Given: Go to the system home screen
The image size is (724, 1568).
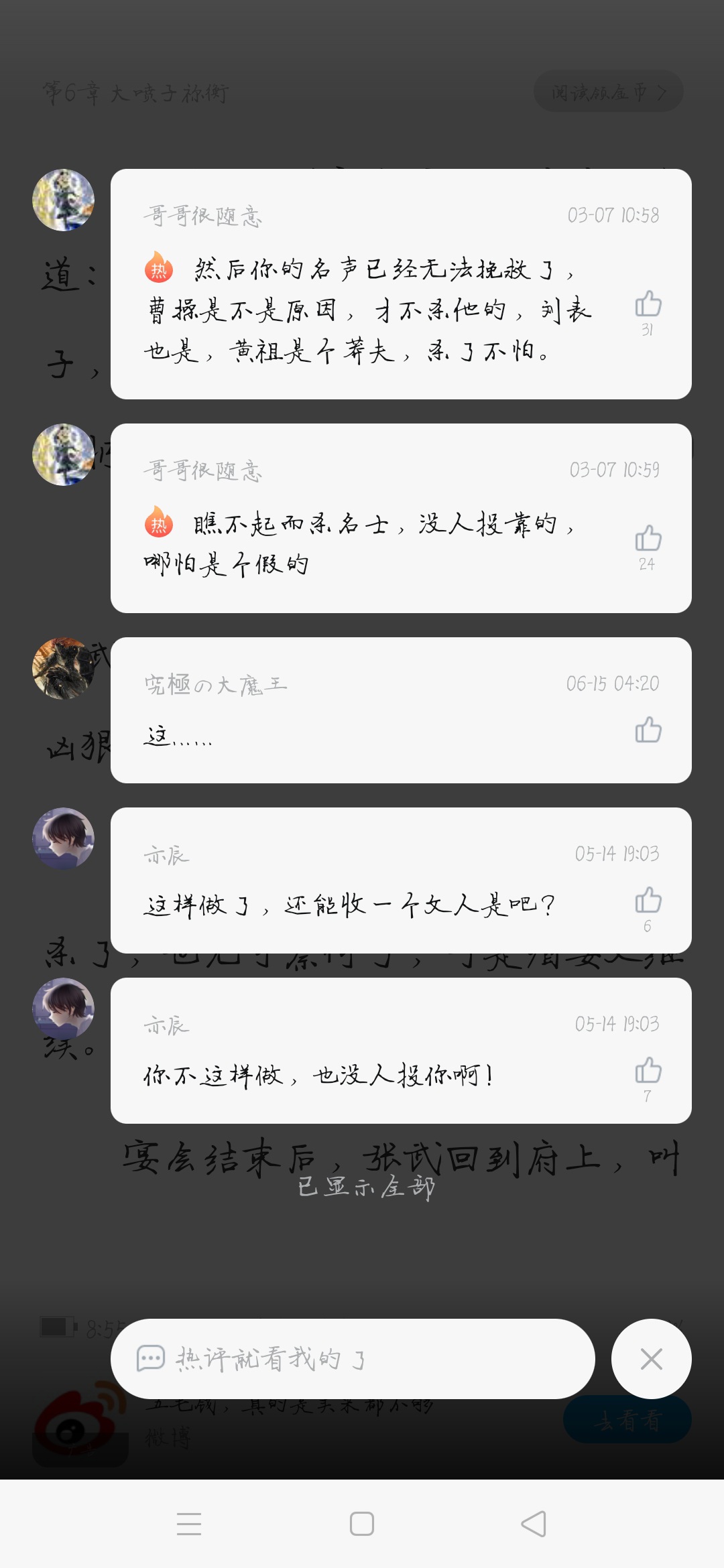Looking at the screenshot, I should coord(362,1524).
